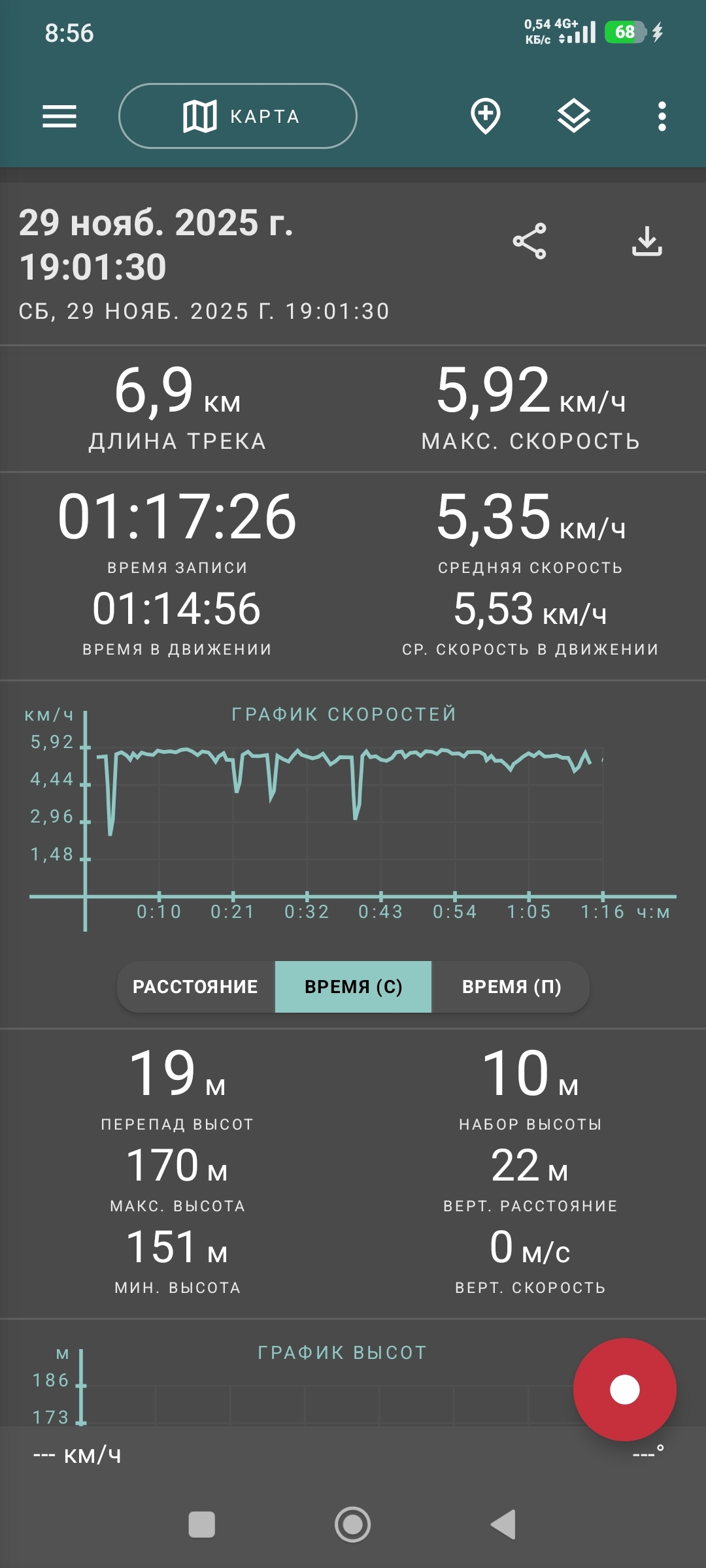This screenshot has height=1568, width=706.
Task: Select the Время (С) graph mode
Action: coord(353,987)
